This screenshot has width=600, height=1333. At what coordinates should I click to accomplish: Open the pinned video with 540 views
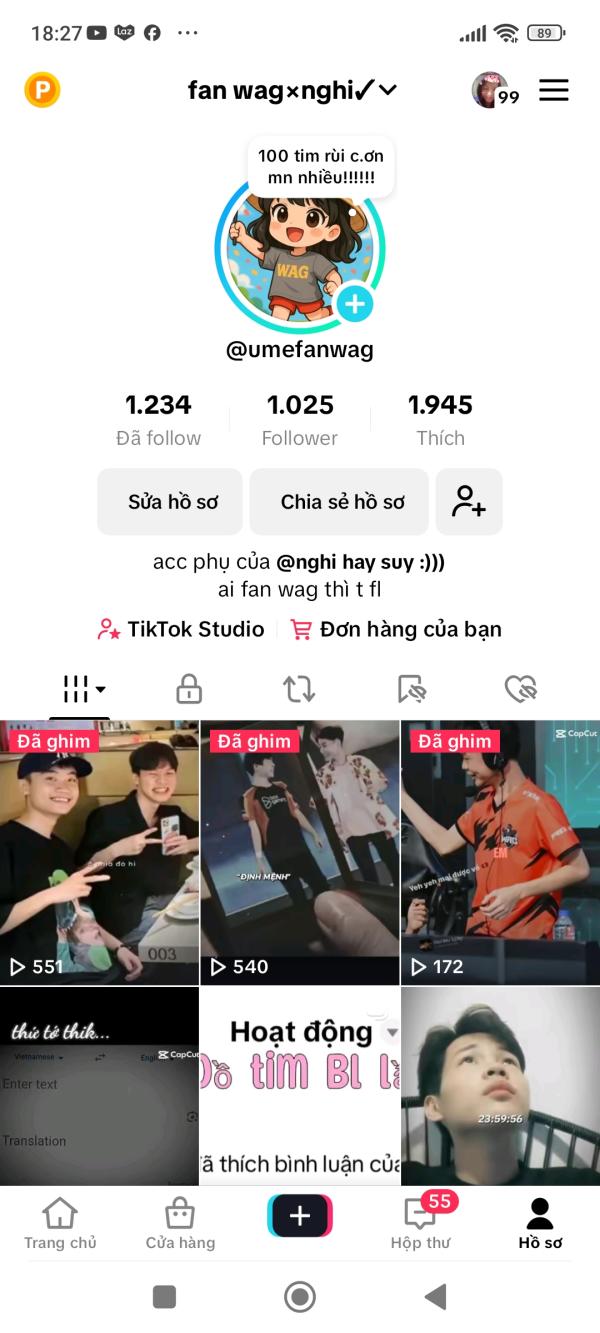(x=300, y=852)
